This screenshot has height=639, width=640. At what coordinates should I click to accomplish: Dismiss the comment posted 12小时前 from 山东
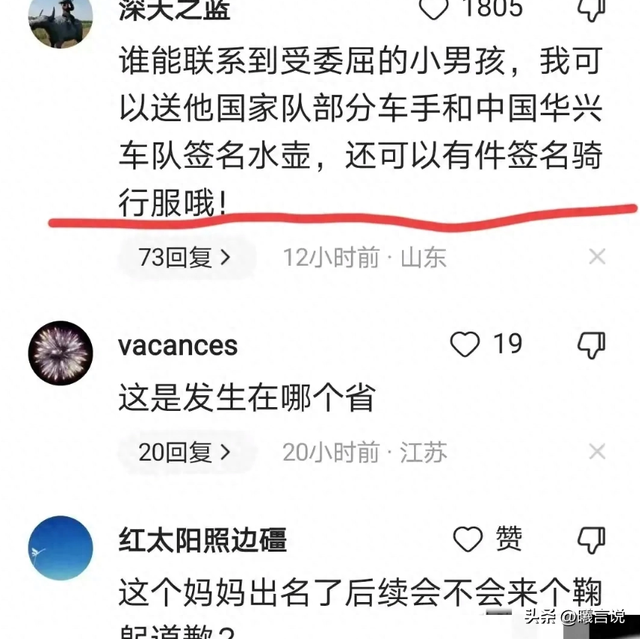597,257
